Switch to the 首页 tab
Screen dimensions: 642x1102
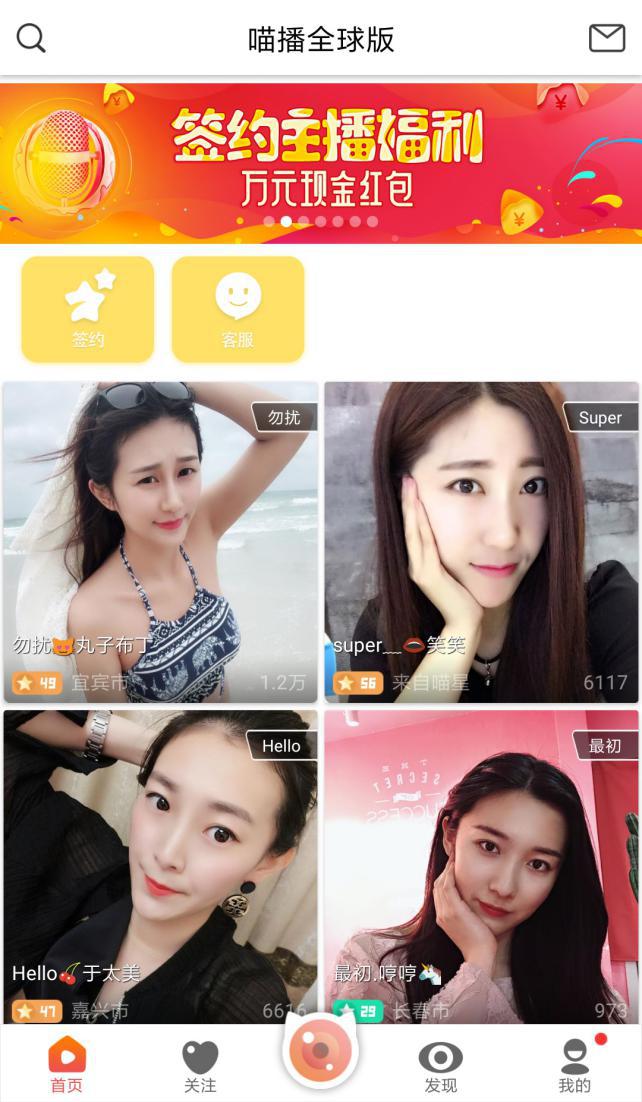tap(67, 1065)
